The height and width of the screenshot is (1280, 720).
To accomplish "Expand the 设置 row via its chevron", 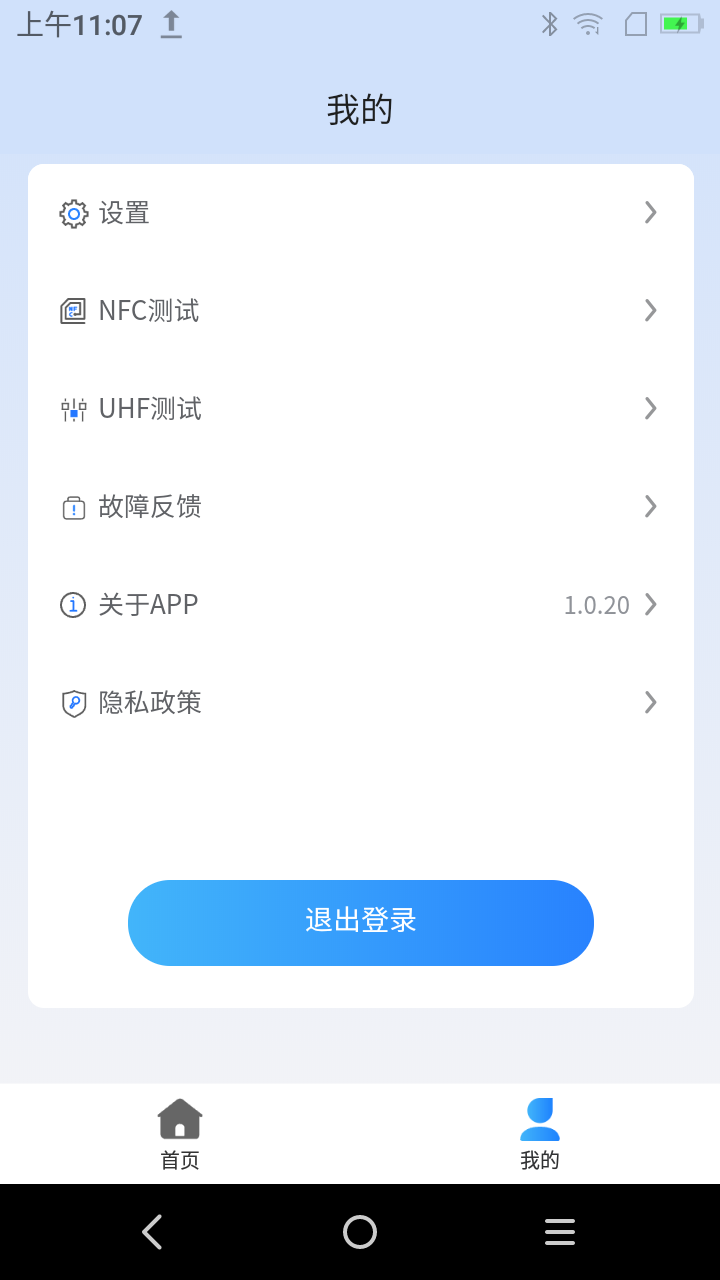I will point(650,213).
